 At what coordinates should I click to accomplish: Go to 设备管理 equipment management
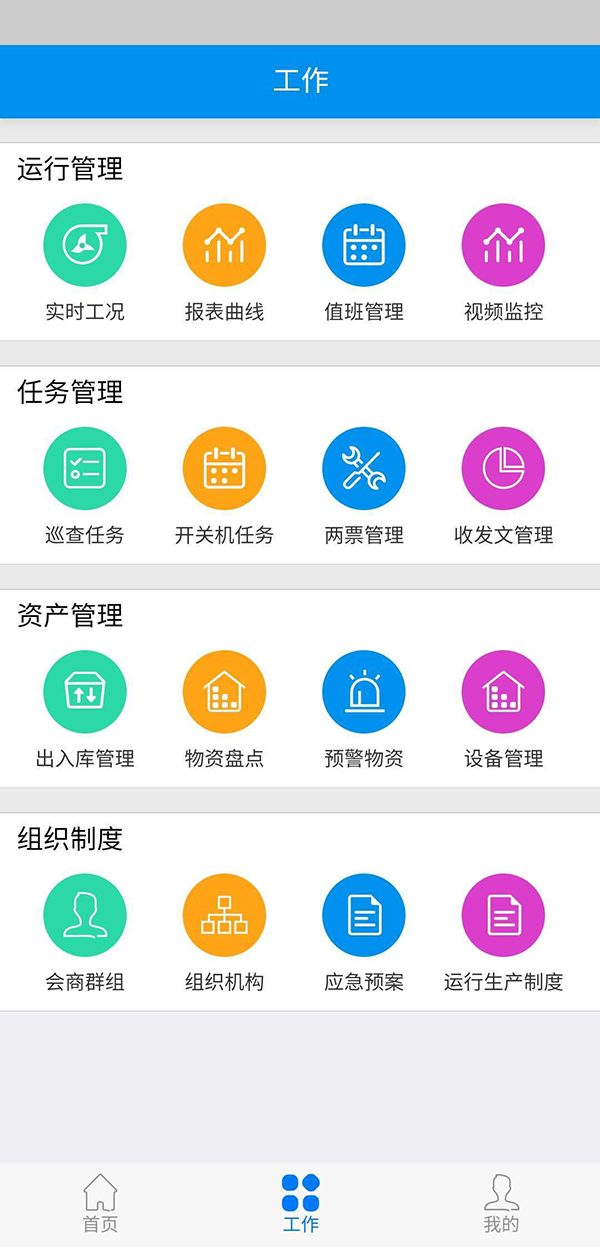tap(503, 693)
